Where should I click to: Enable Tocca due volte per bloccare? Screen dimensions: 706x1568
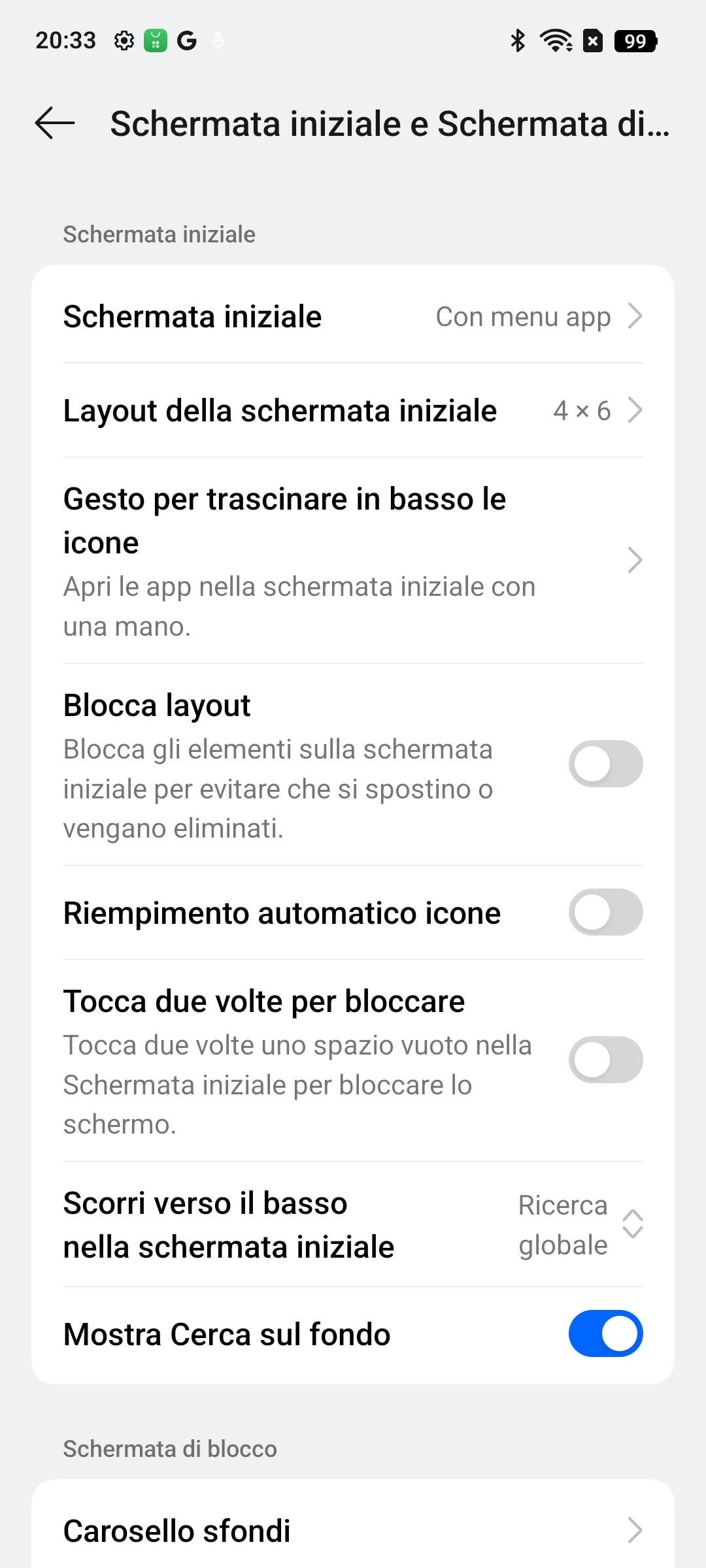coord(605,1060)
